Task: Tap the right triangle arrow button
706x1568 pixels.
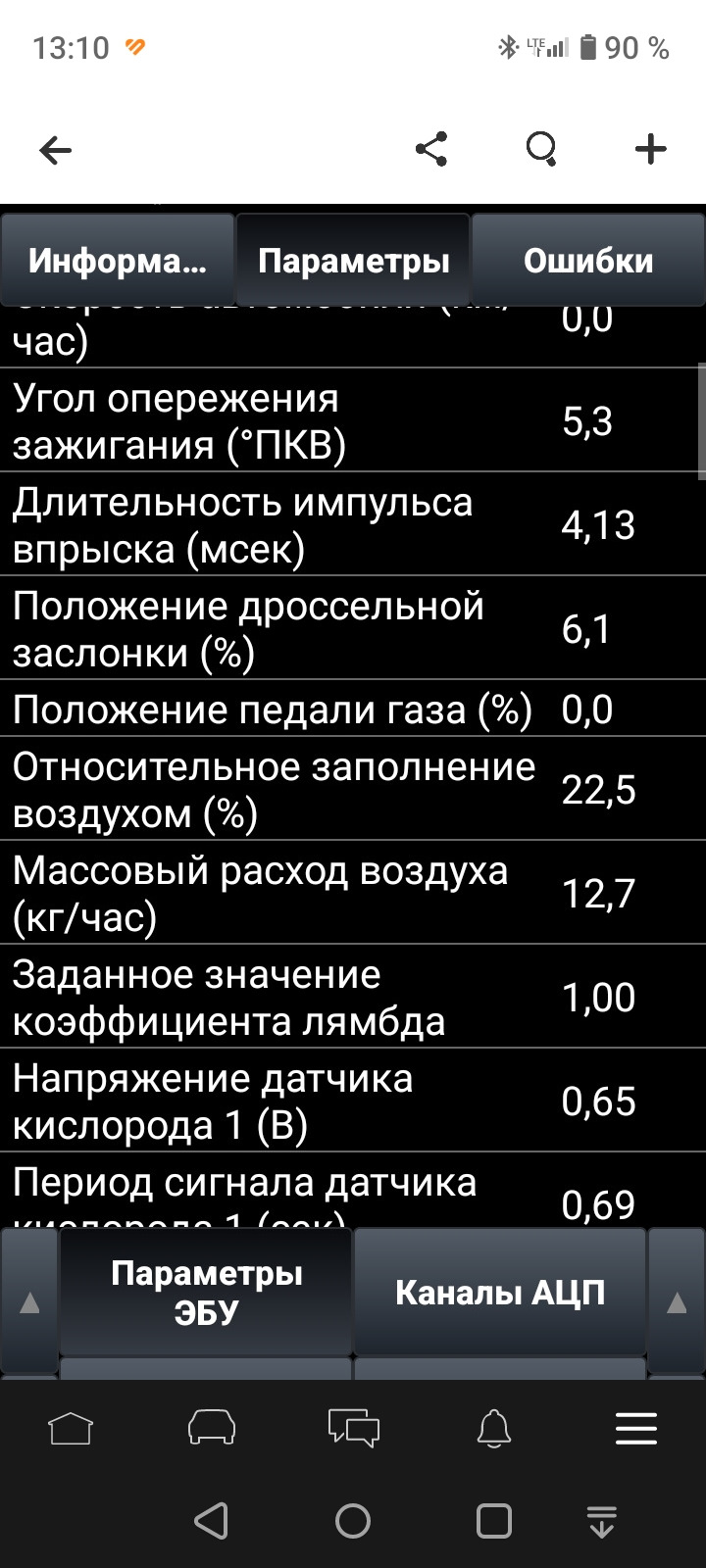Action: tap(677, 1301)
